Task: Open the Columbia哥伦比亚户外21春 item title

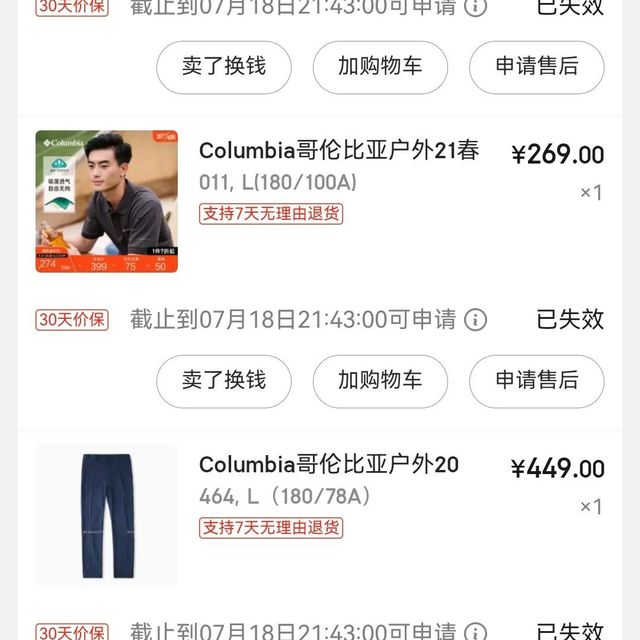Action: [x=339, y=151]
